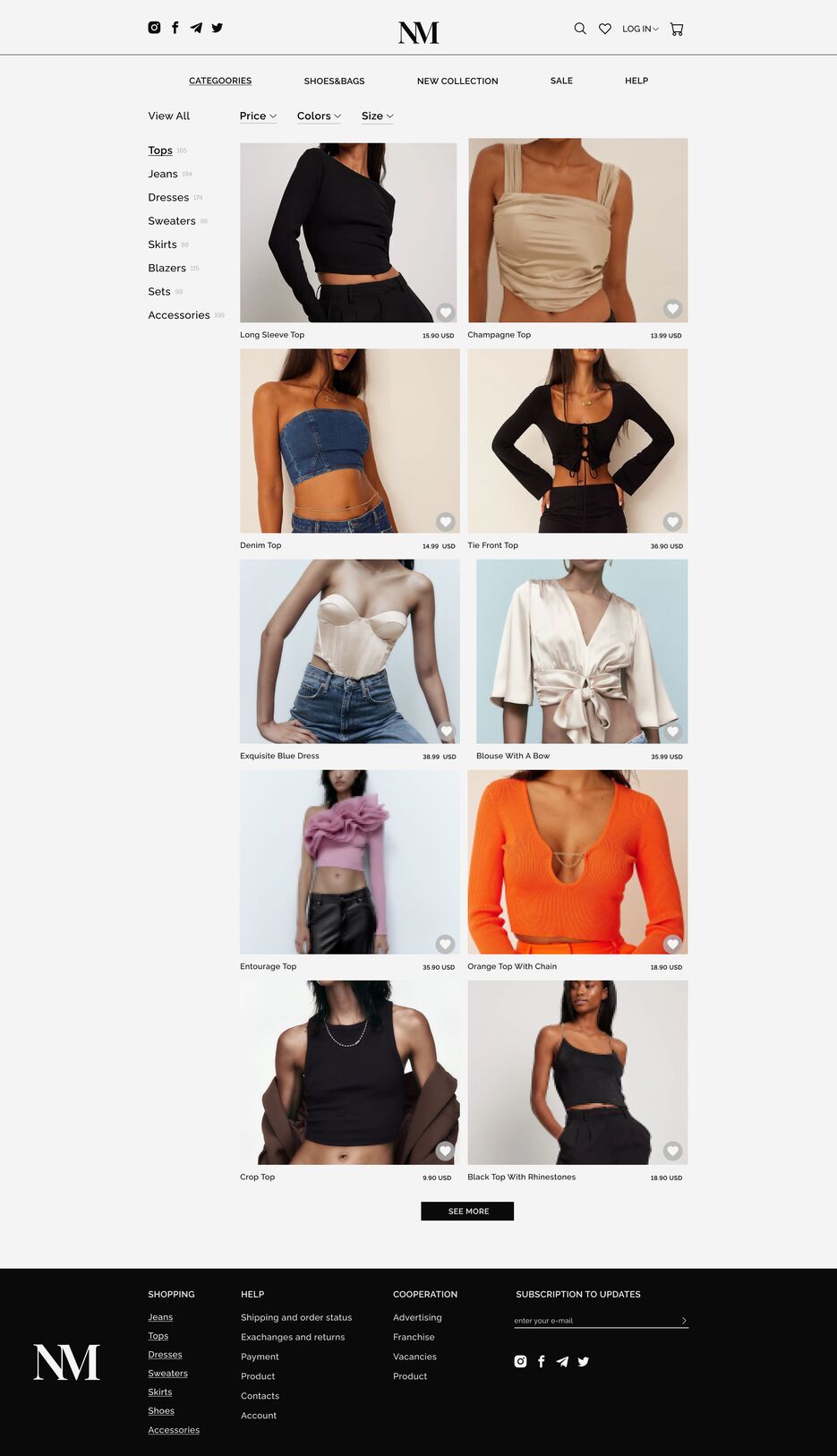Image resolution: width=837 pixels, height=1456 pixels.
Task: Tap the SEE MORE button
Action: [x=467, y=1212]
